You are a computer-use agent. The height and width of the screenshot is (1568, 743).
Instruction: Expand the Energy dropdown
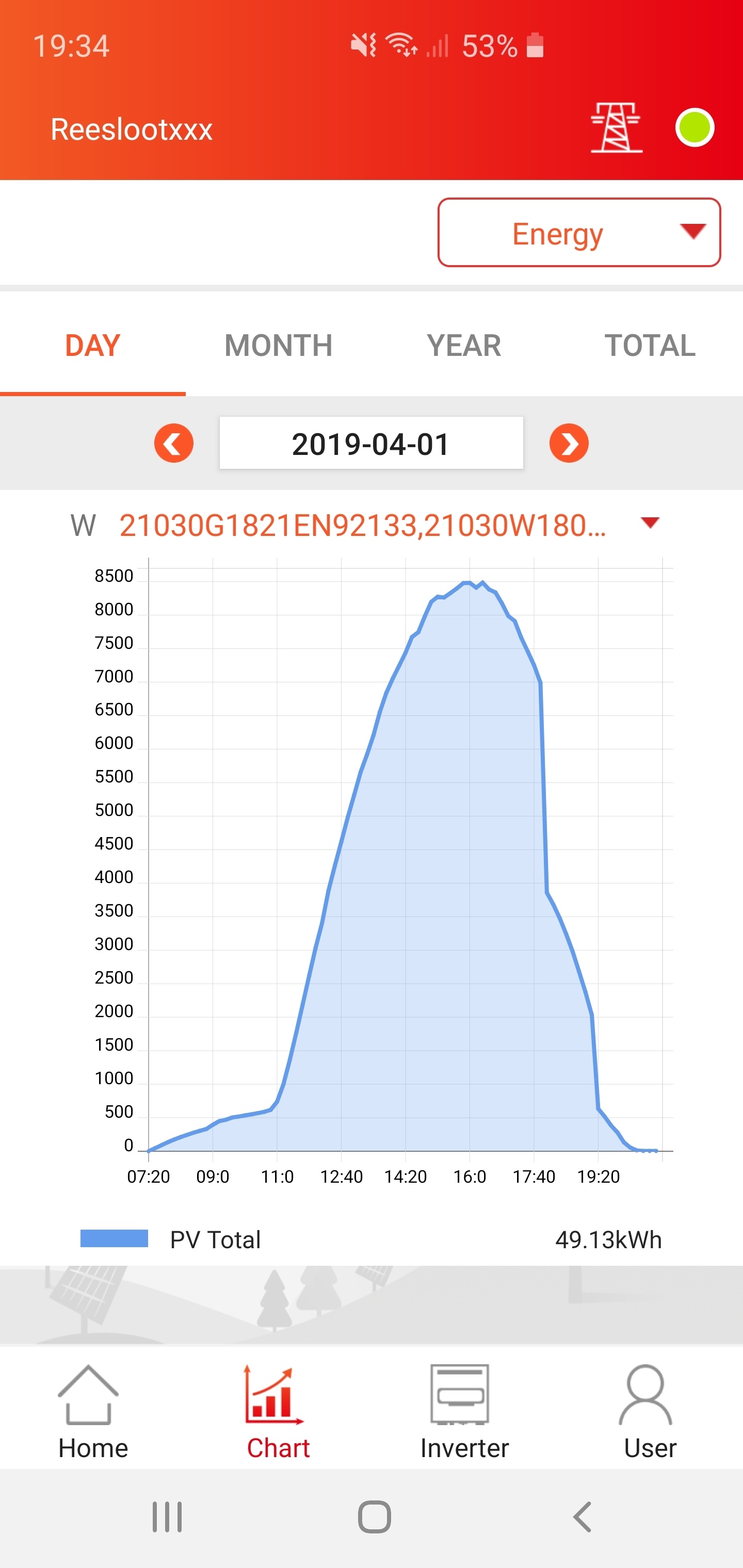[x=578, y=233]
